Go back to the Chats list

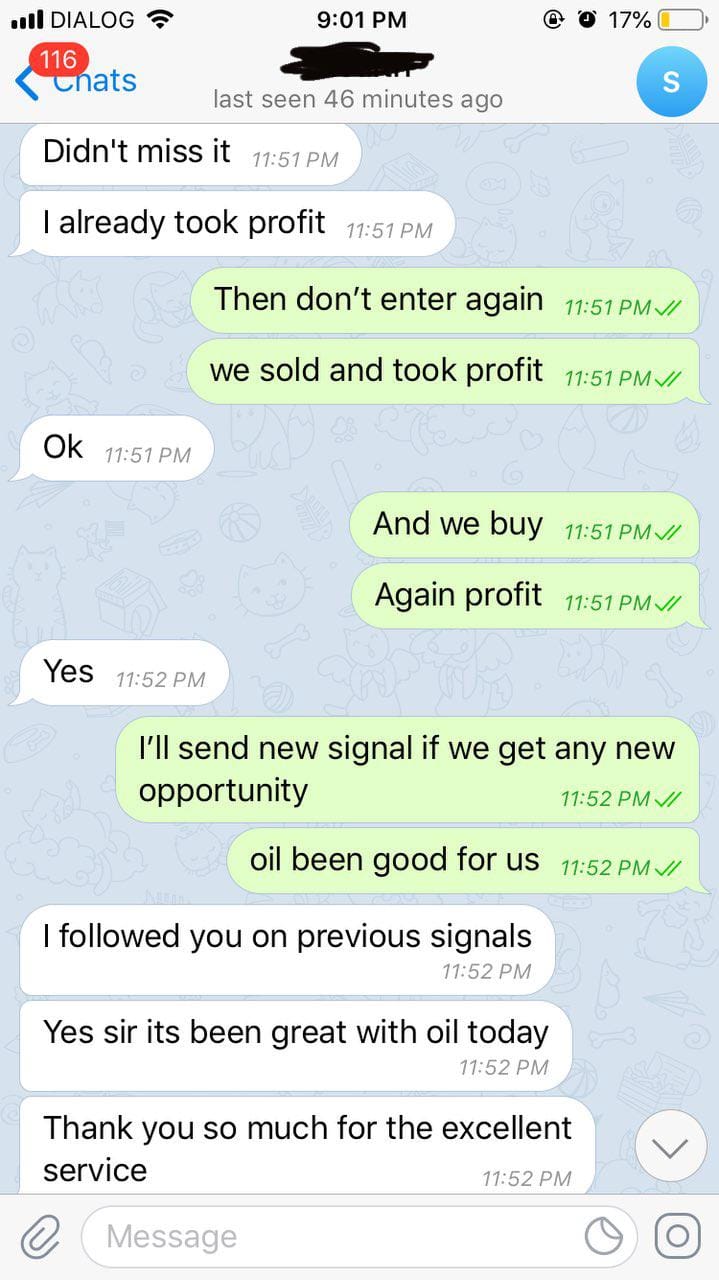(x=75, y=80)
